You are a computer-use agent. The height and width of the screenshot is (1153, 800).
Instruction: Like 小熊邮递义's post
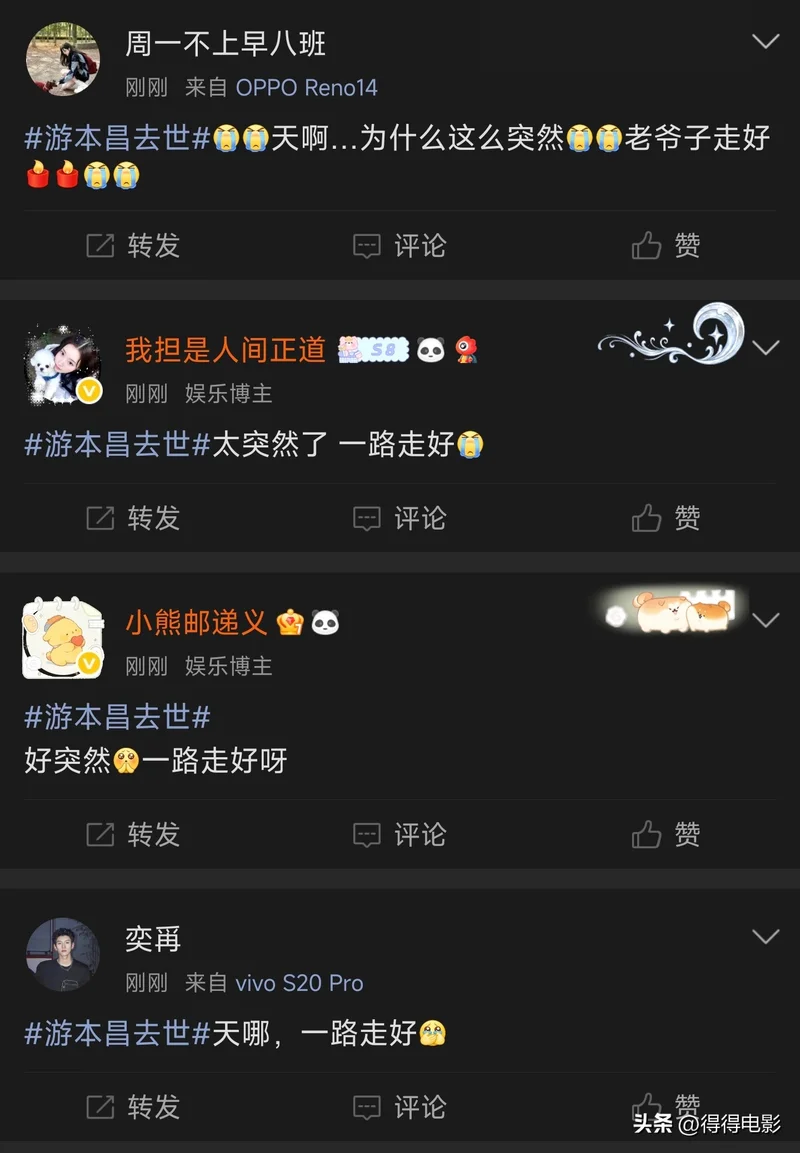[665, 835]
